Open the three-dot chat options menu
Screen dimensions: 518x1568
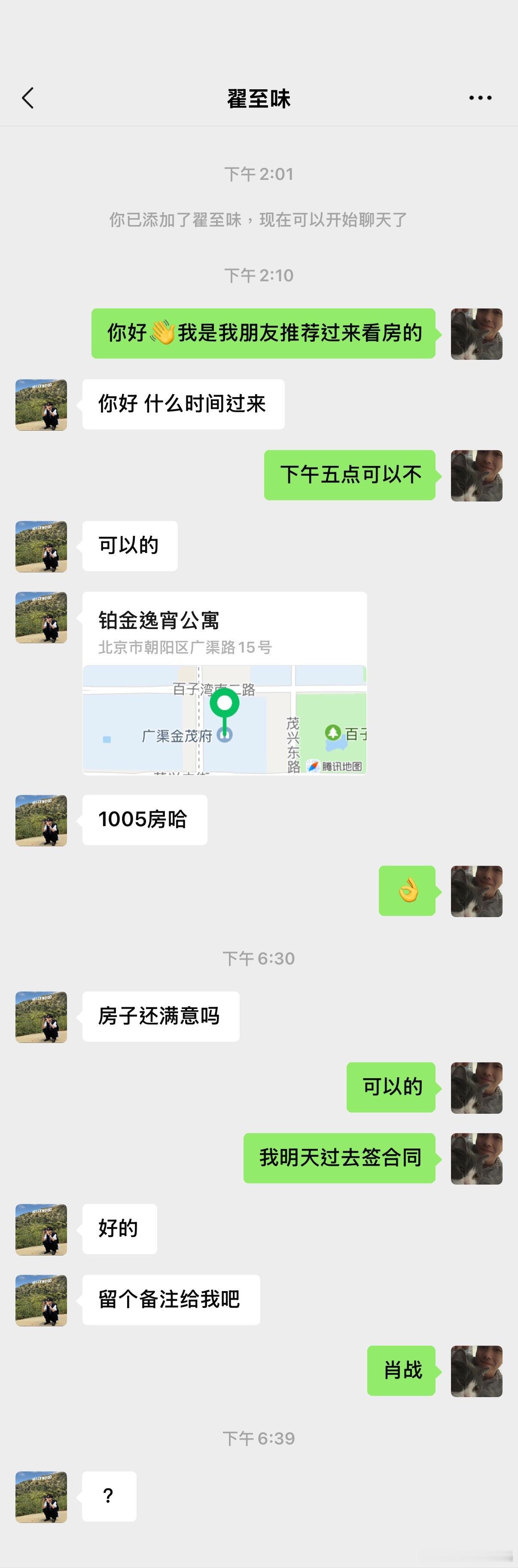[x=480, y=98]
